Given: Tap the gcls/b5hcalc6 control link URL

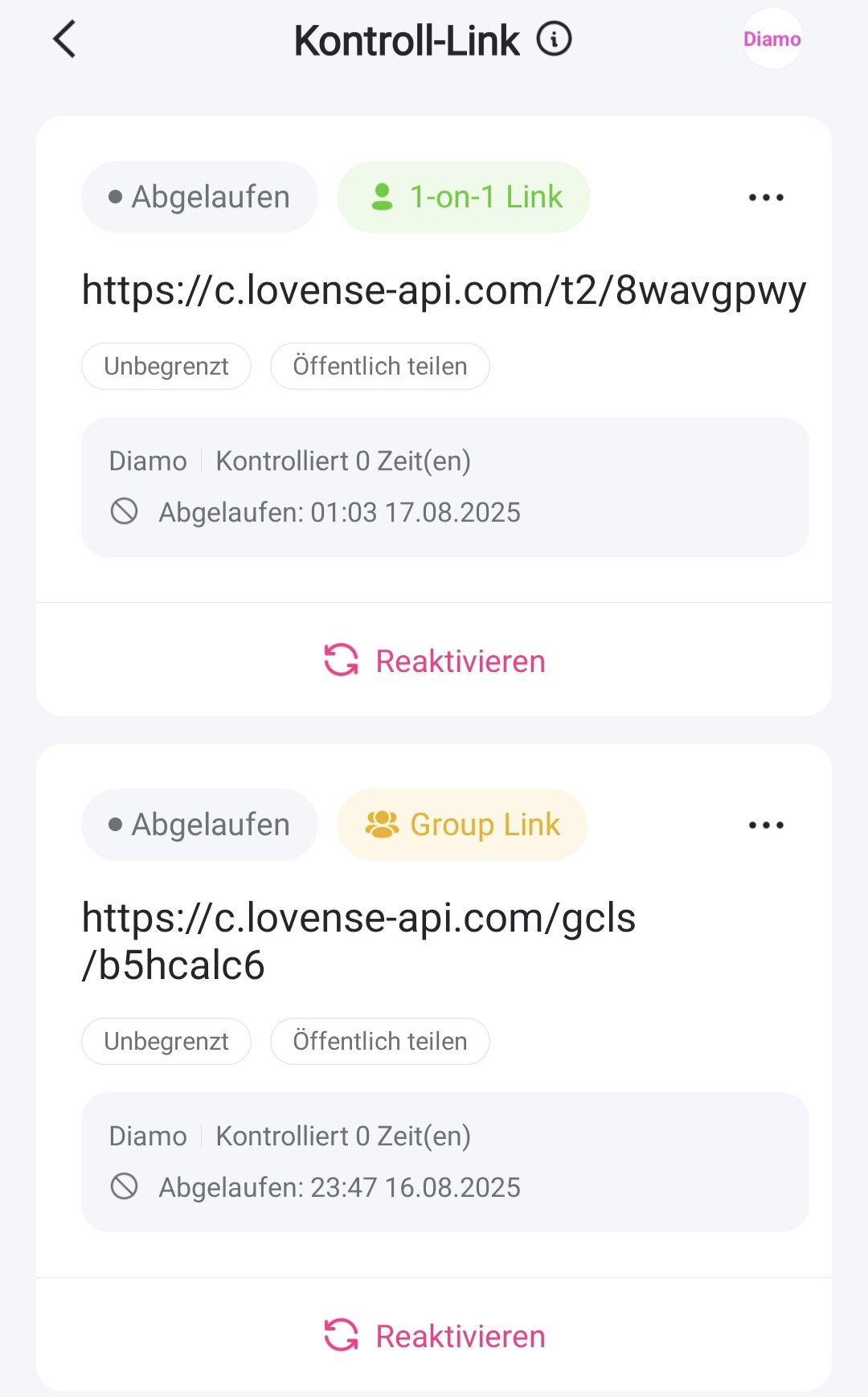Looking at the screenshot, I should pyautogui.click(x=358, y=940).
